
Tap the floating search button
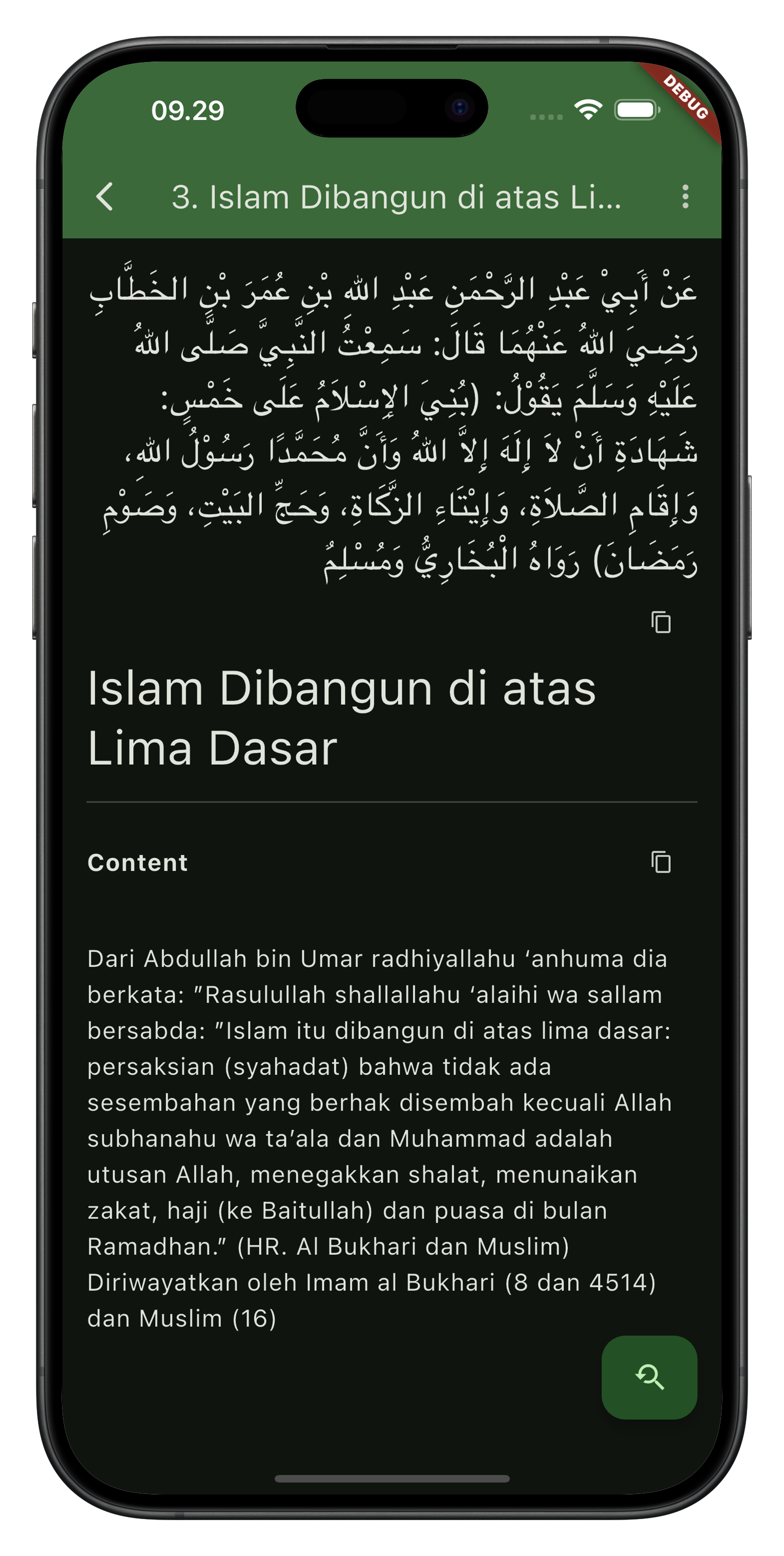[x=649, y=1377]
